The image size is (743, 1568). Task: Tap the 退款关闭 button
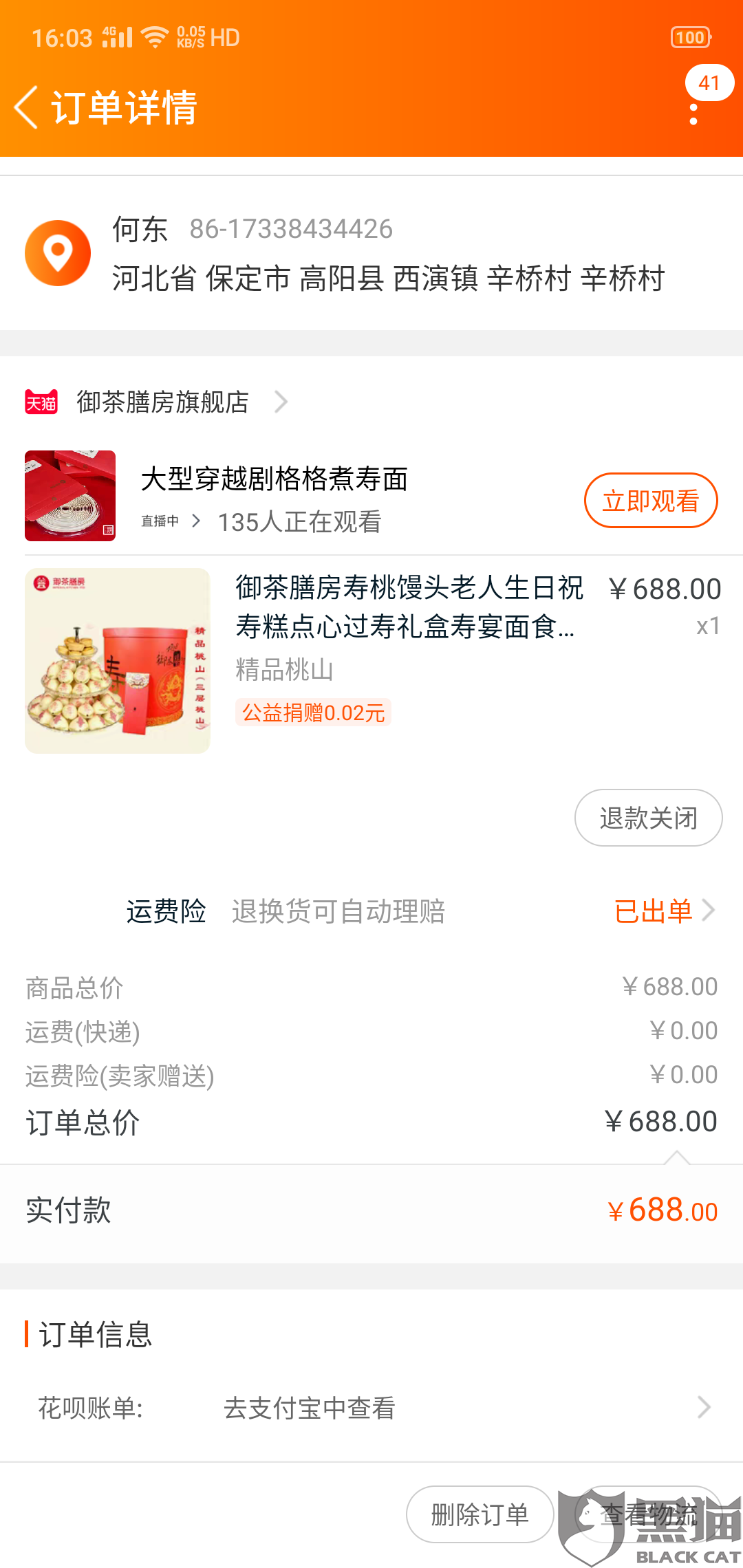click(649, 818)
